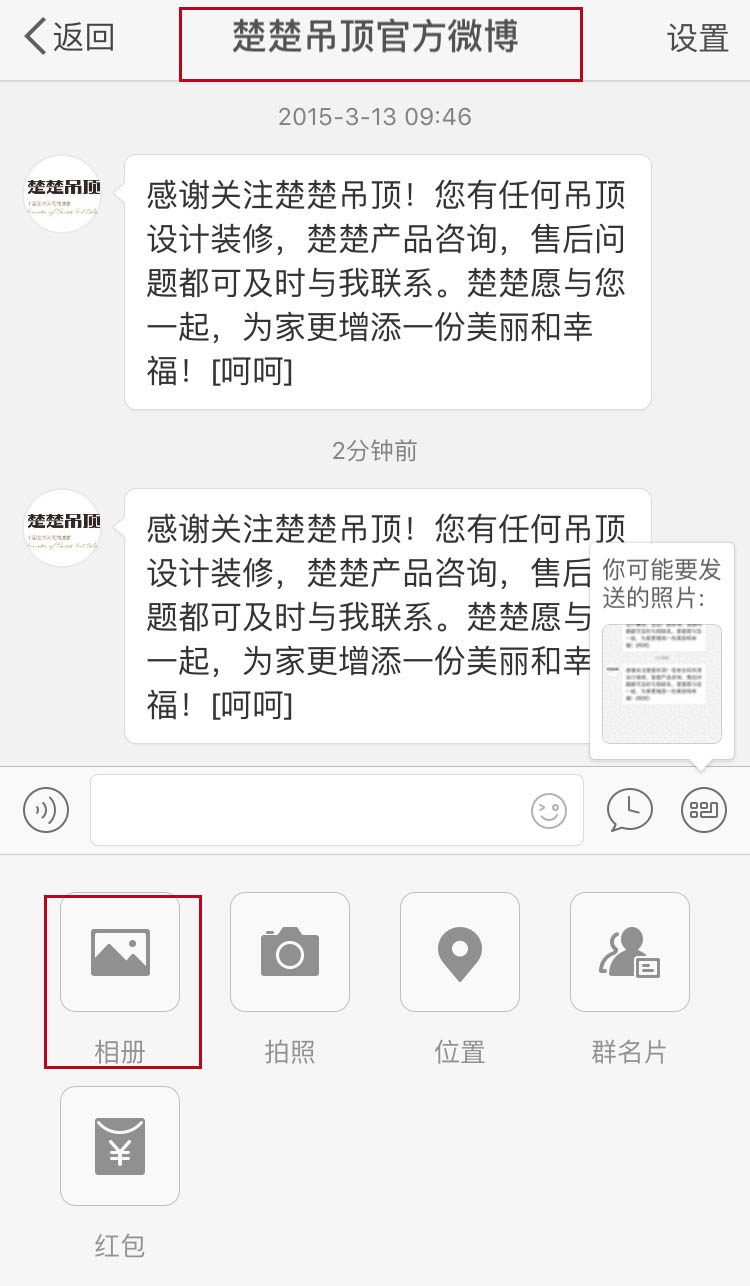Send a group card via 群名片
Screen dimensions: 750x1286
click(630, 952)
